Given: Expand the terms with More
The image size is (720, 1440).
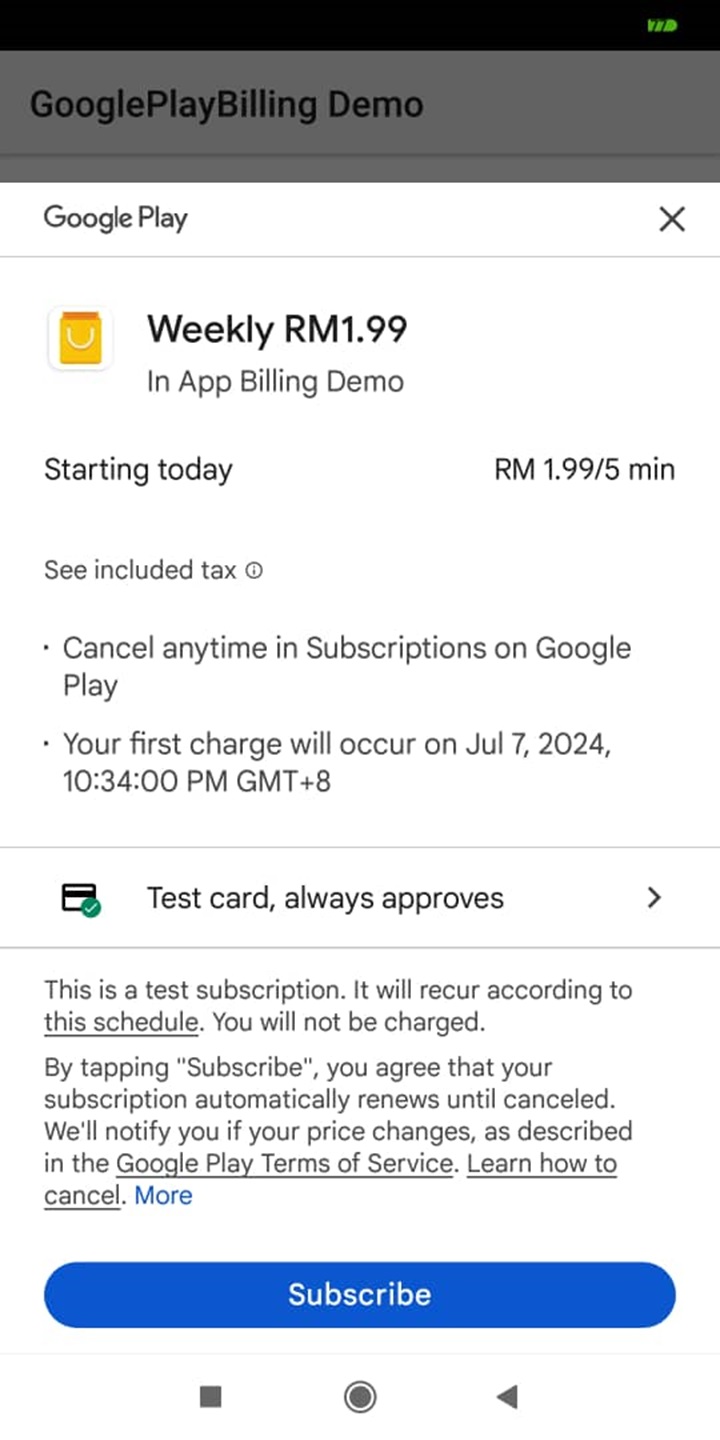Looking at the screenshot, I should [163, 1196].
